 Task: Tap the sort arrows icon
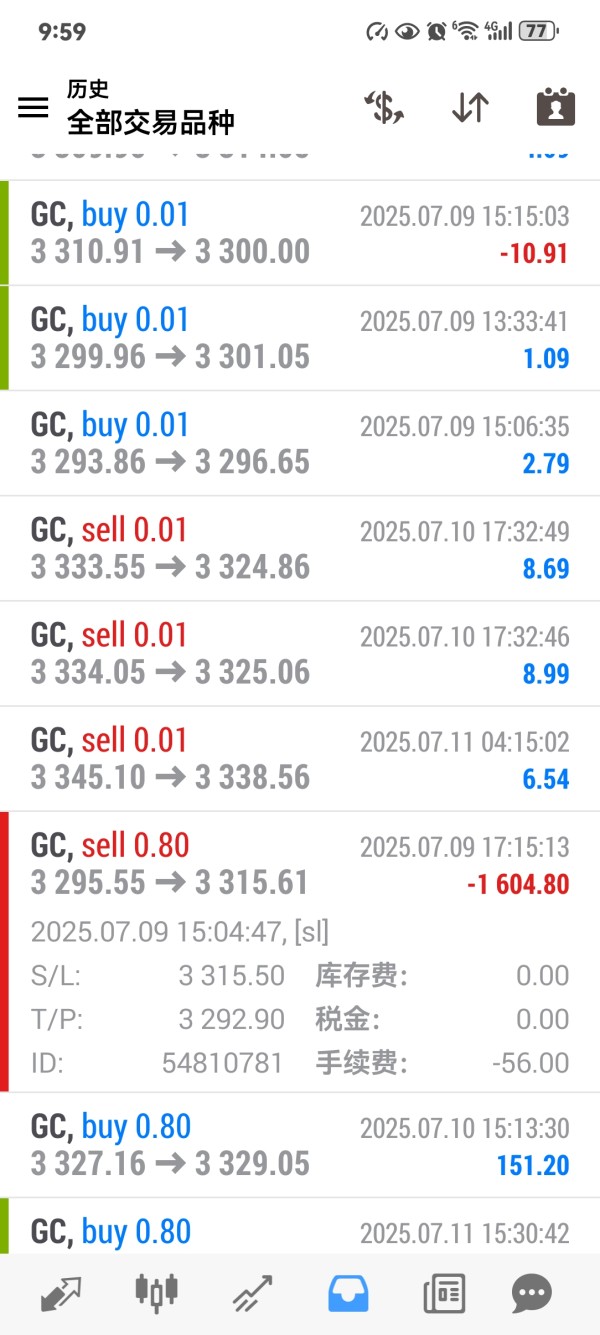pos(469,108)
